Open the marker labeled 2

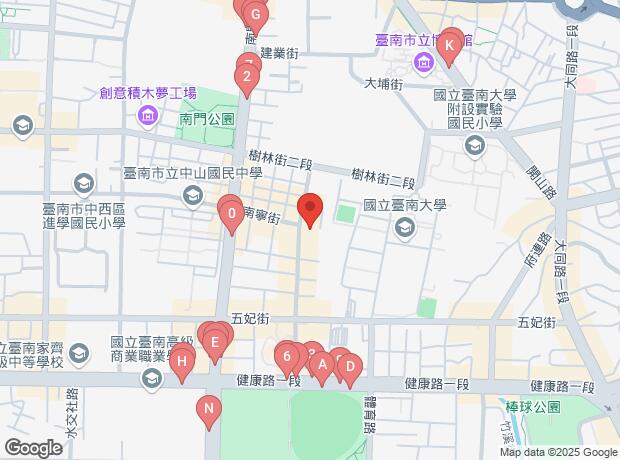(x=247, y=77)
